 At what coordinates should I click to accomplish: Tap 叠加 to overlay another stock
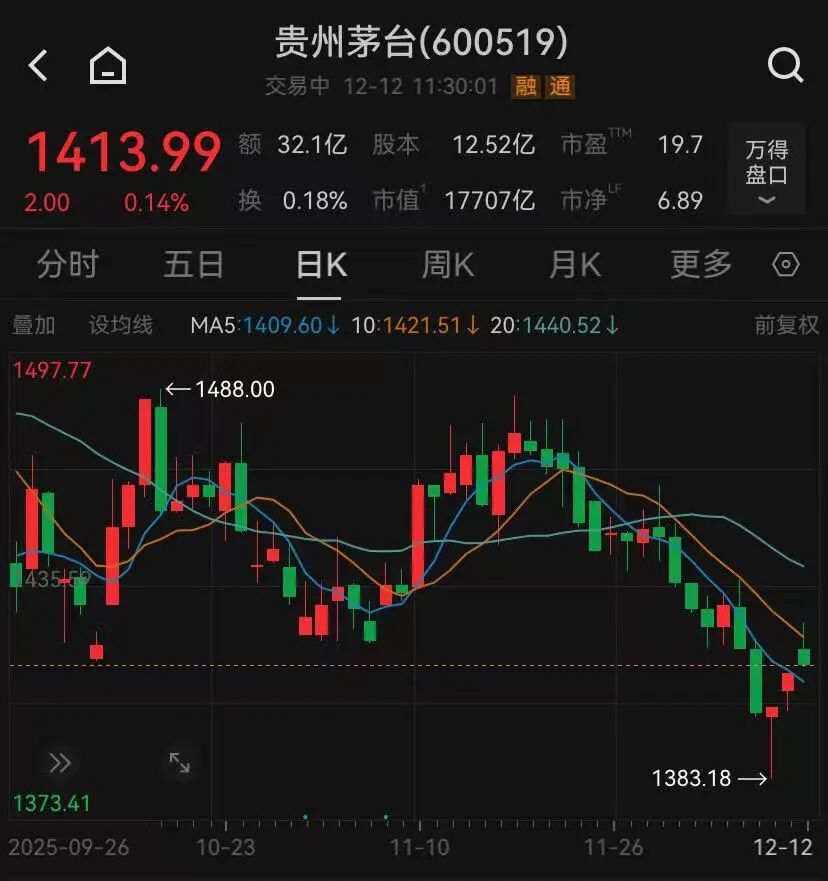(x=34, y=325)
